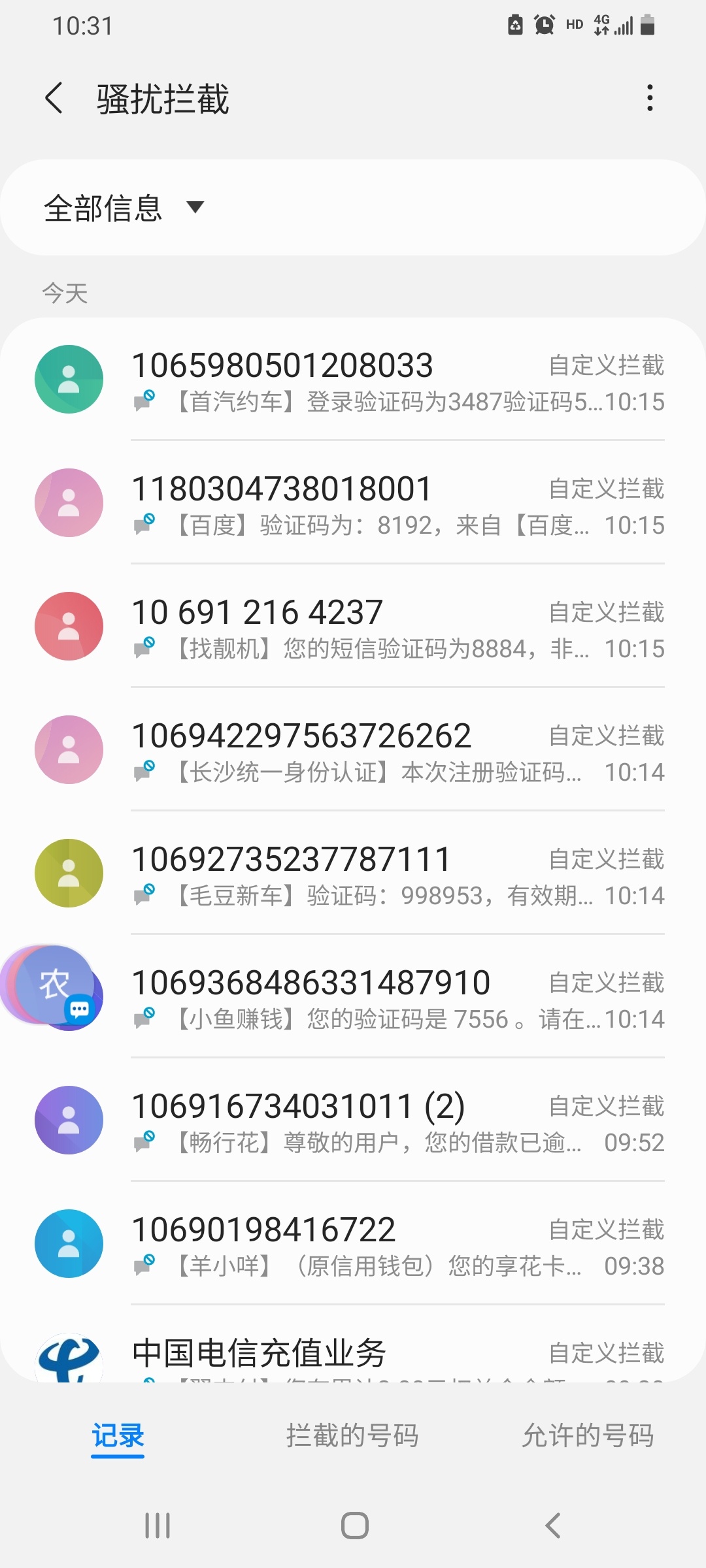Go to the home screen
Viewport: 706px width, 1568px height.
click(354, 1526)
